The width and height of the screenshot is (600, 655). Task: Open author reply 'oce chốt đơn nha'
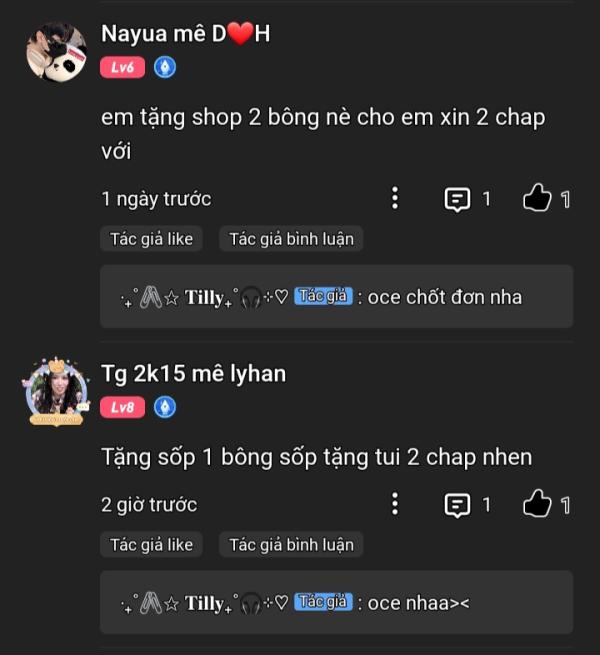point(336,297)
